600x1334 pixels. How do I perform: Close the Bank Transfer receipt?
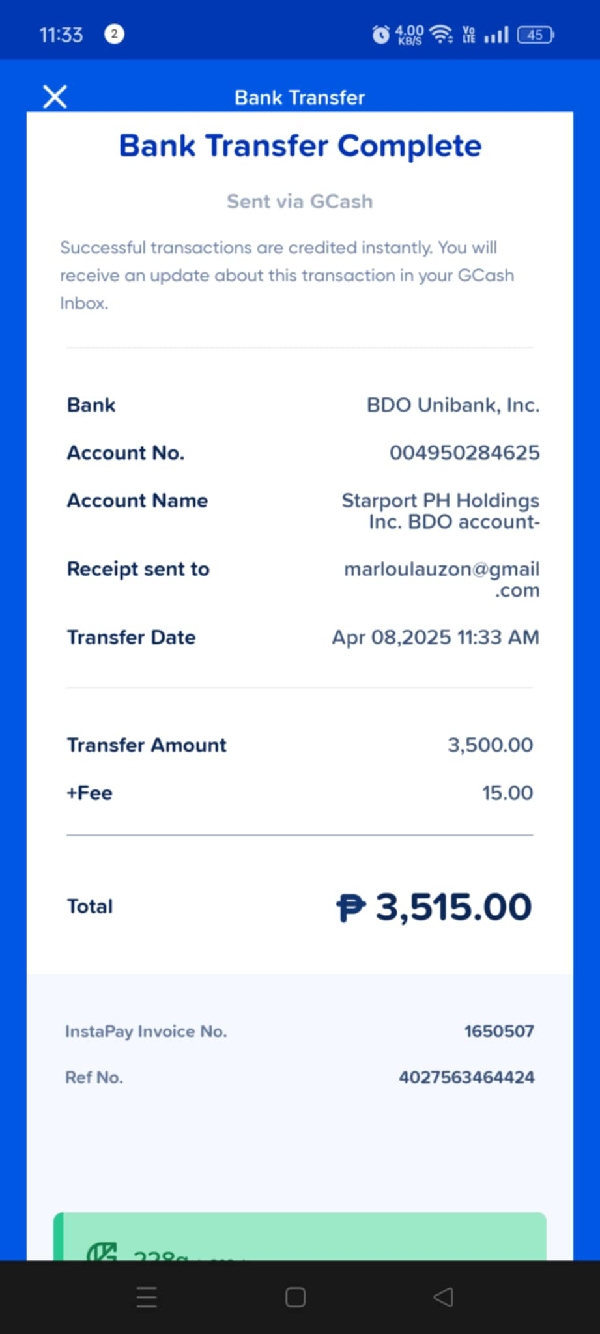pyautogui.click(x=55, y=96)
